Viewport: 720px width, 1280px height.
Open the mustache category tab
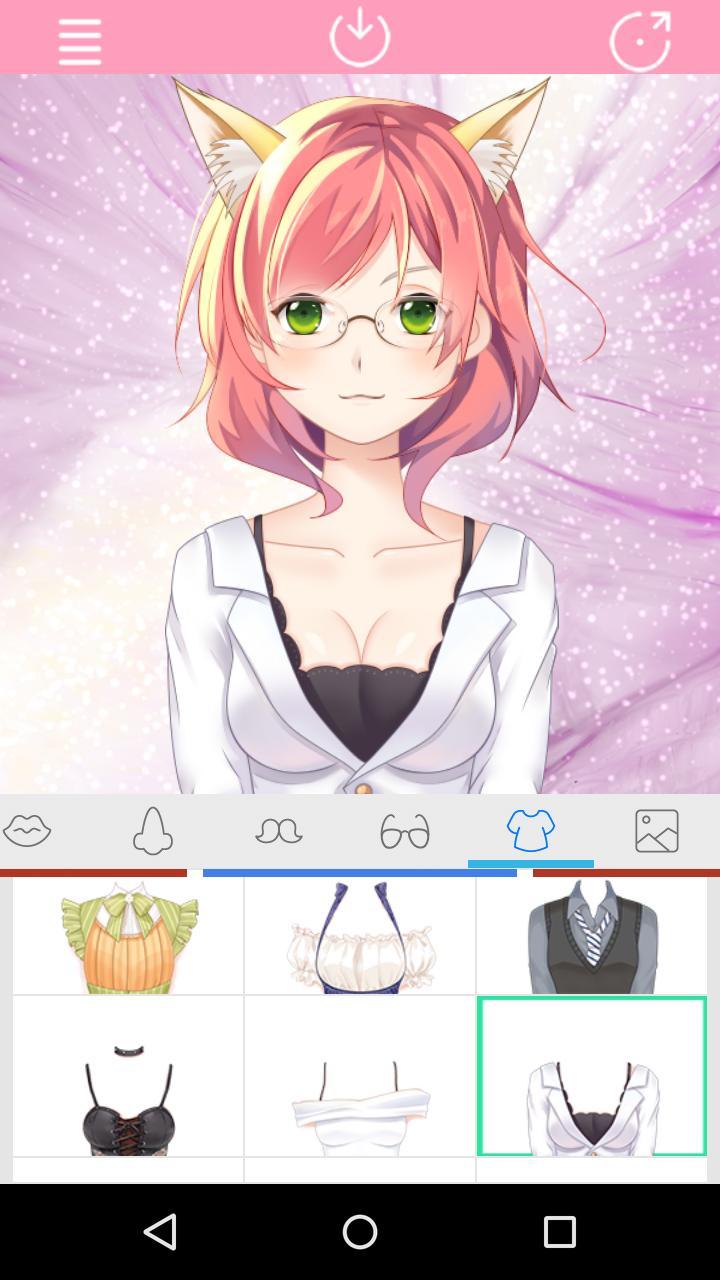point(278,830)
